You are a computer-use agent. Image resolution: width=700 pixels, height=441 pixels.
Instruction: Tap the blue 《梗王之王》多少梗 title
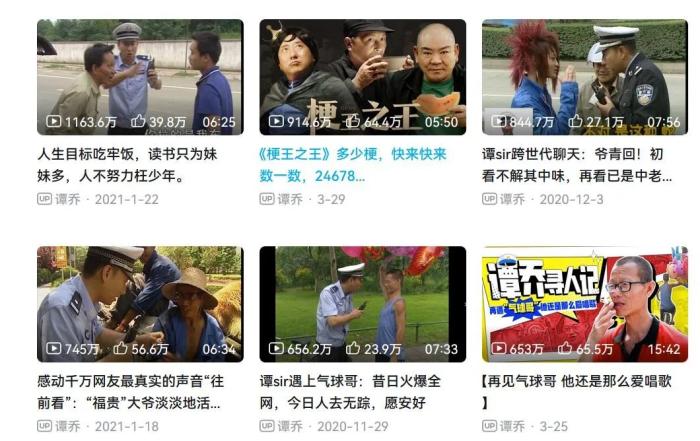[x=353, y=165]
